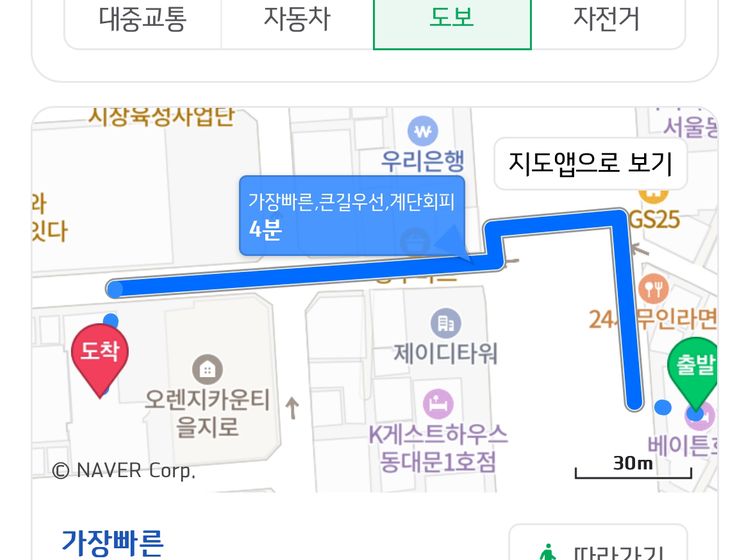This screenshot has height=560, width=750.
Task: Switch to the 대중교통 tab
Action: pos(143,19)
